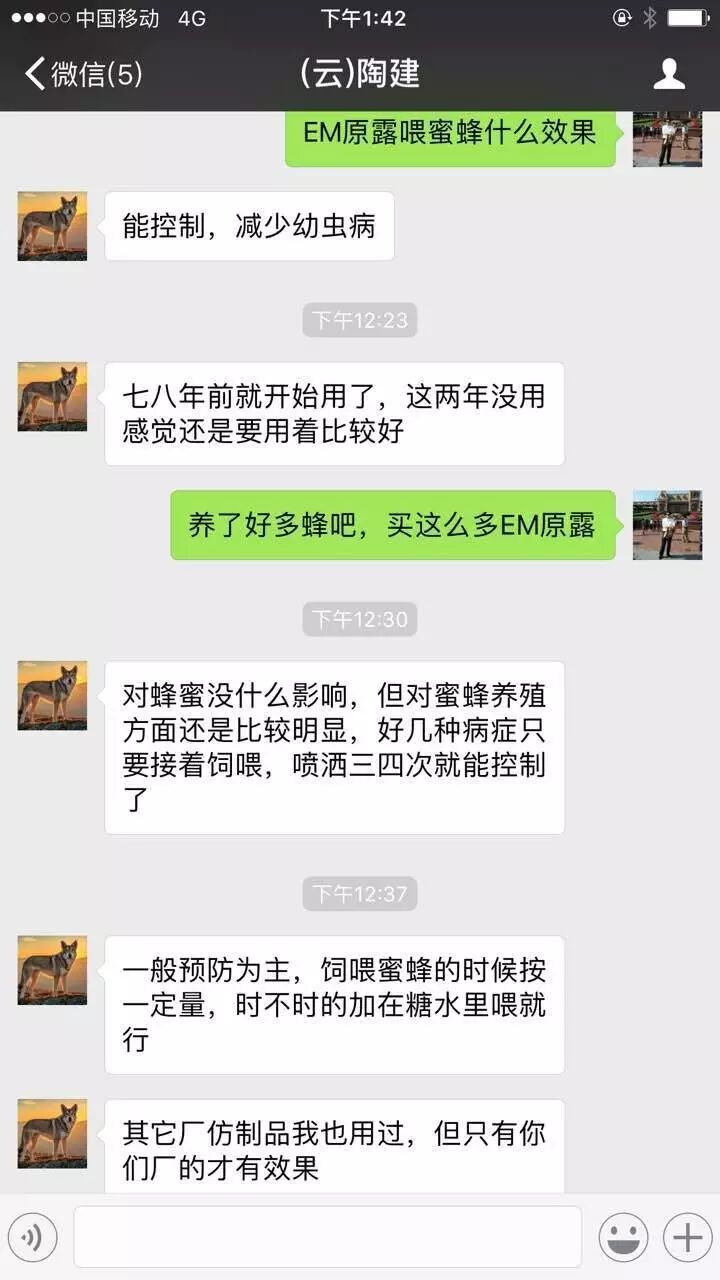Go back to the 微信 chat list
The image size is (720, 1280).
click(x=83, y=74)
